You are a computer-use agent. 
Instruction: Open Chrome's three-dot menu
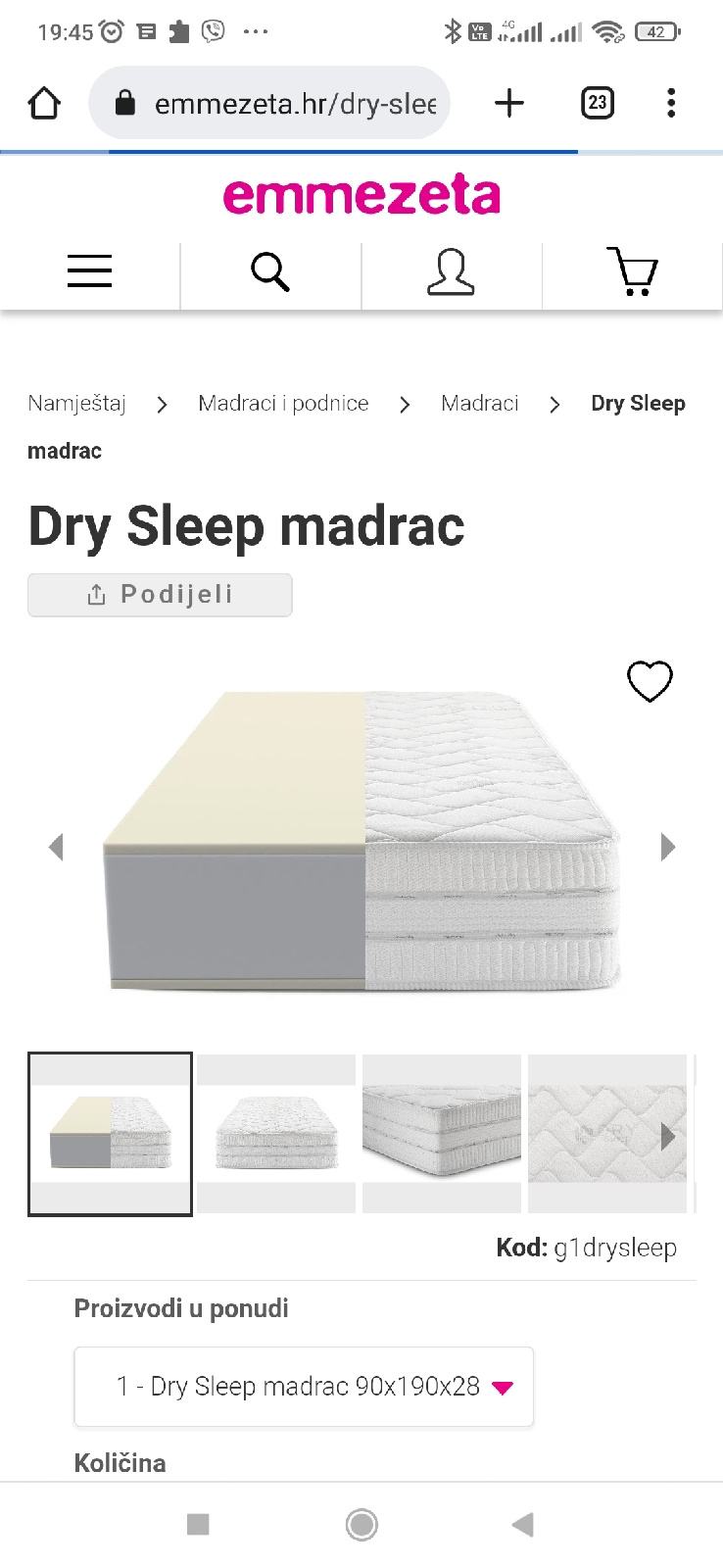[x=671, y=102]
